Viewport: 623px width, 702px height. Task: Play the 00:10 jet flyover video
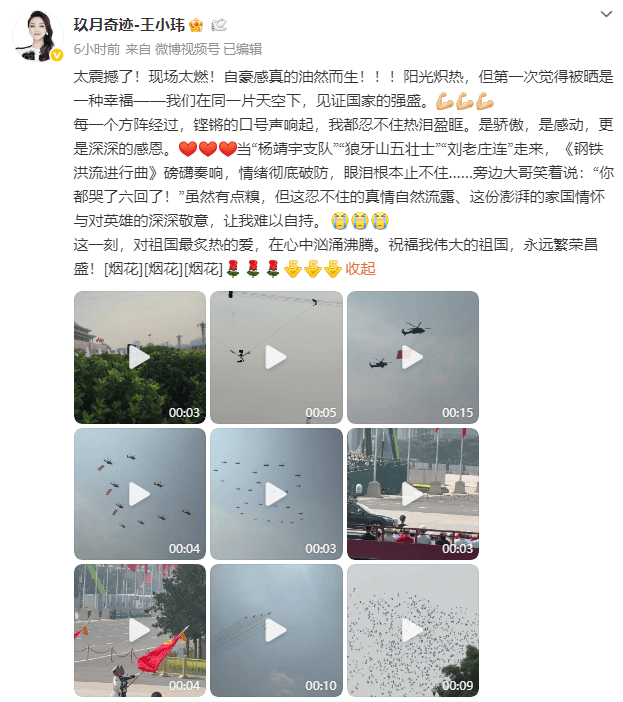point(276,630)
